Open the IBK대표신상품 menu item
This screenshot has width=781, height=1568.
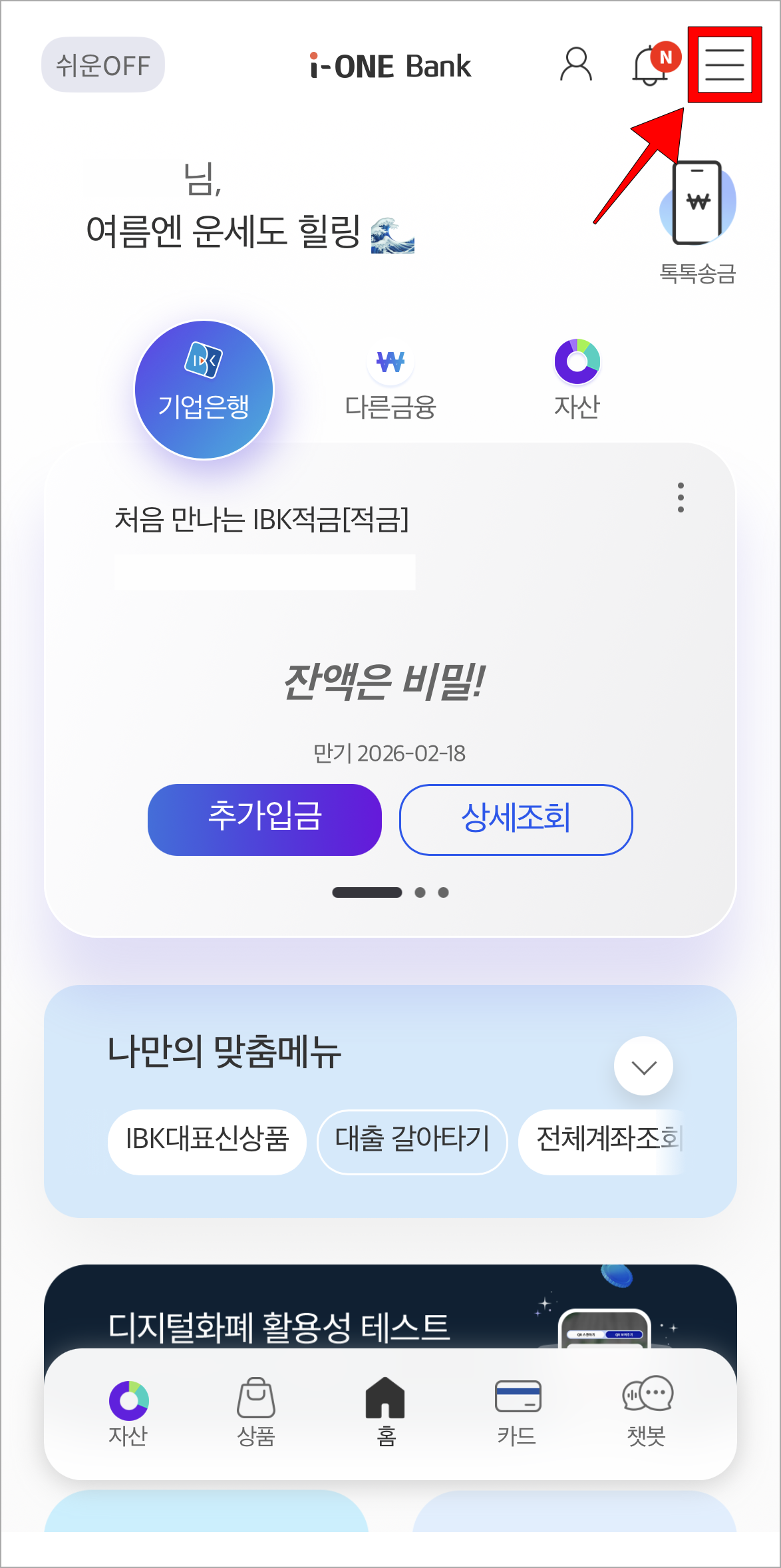[206, 1141]
